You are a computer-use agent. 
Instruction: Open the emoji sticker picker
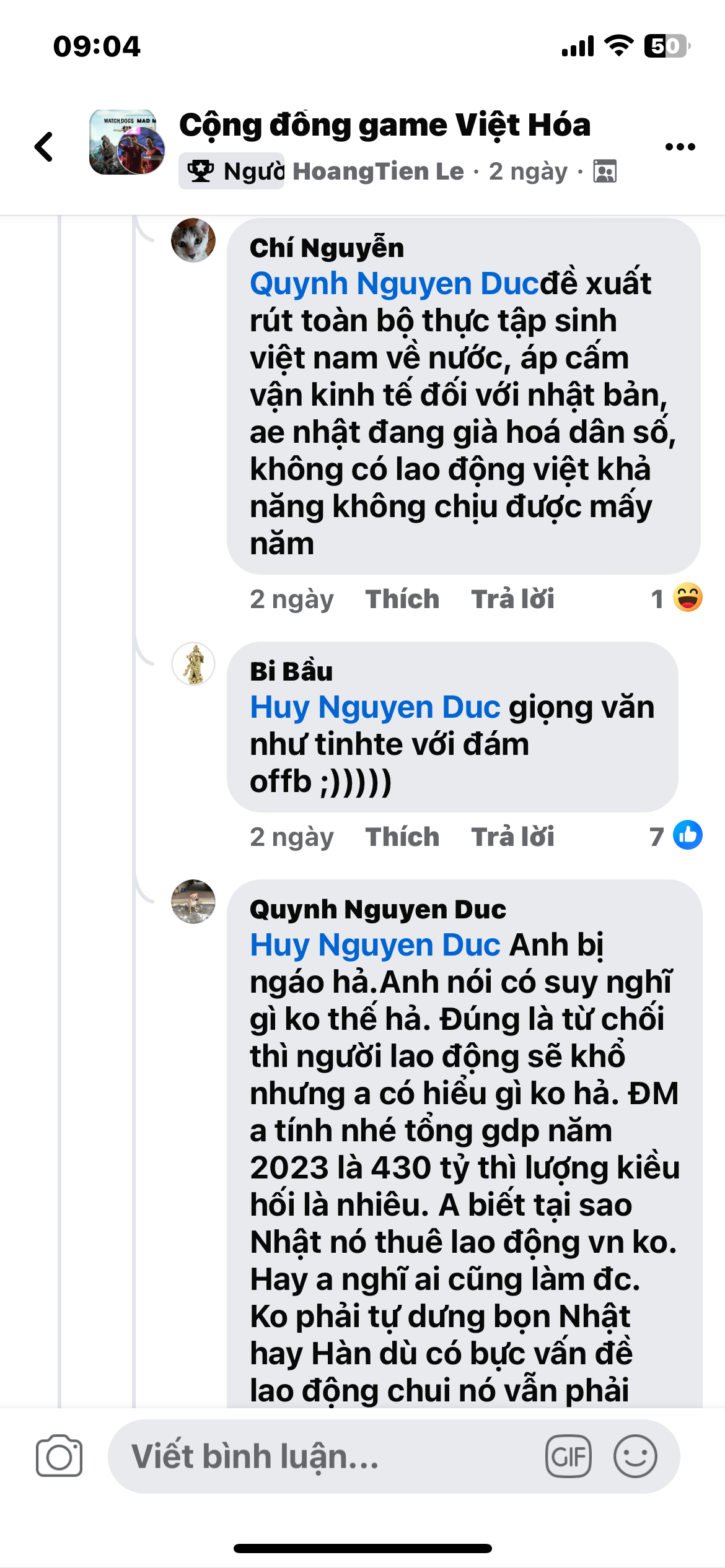635,1456
